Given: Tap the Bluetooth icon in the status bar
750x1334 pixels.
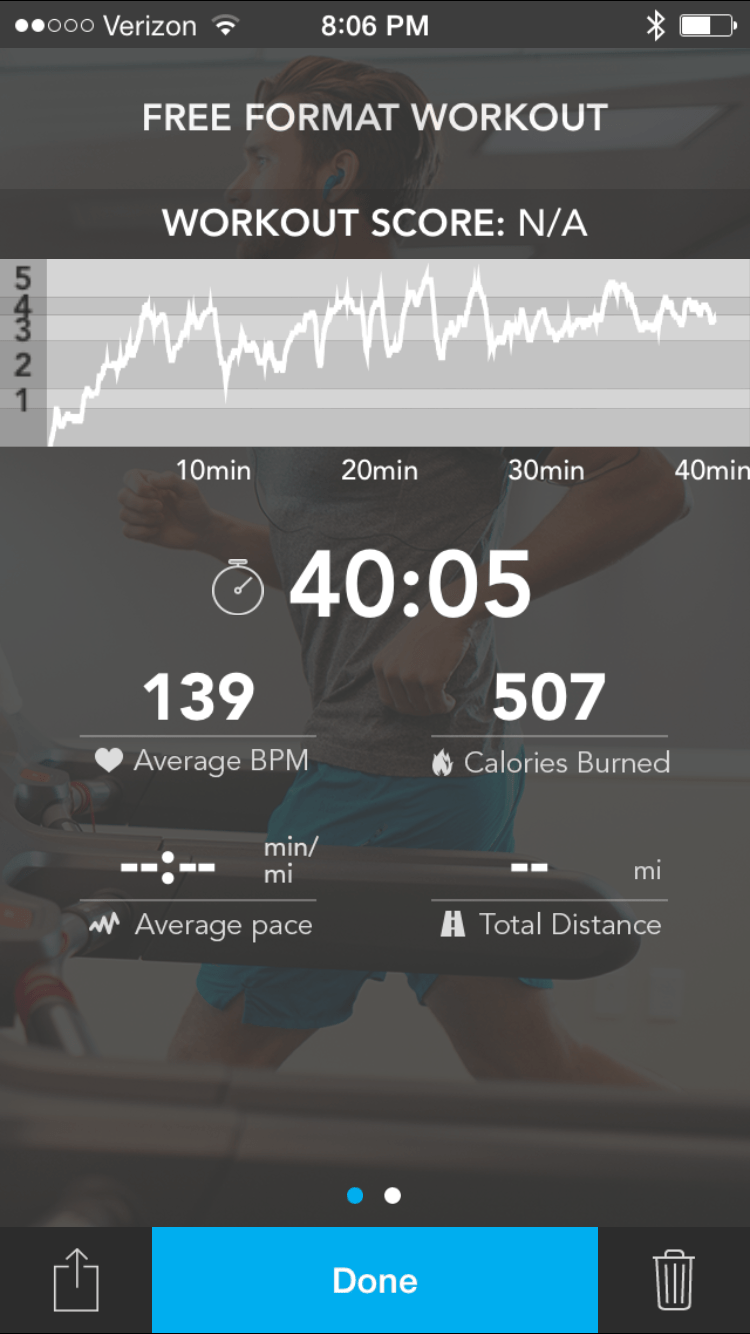Looking at the screenshot, I should coord(657,25).
